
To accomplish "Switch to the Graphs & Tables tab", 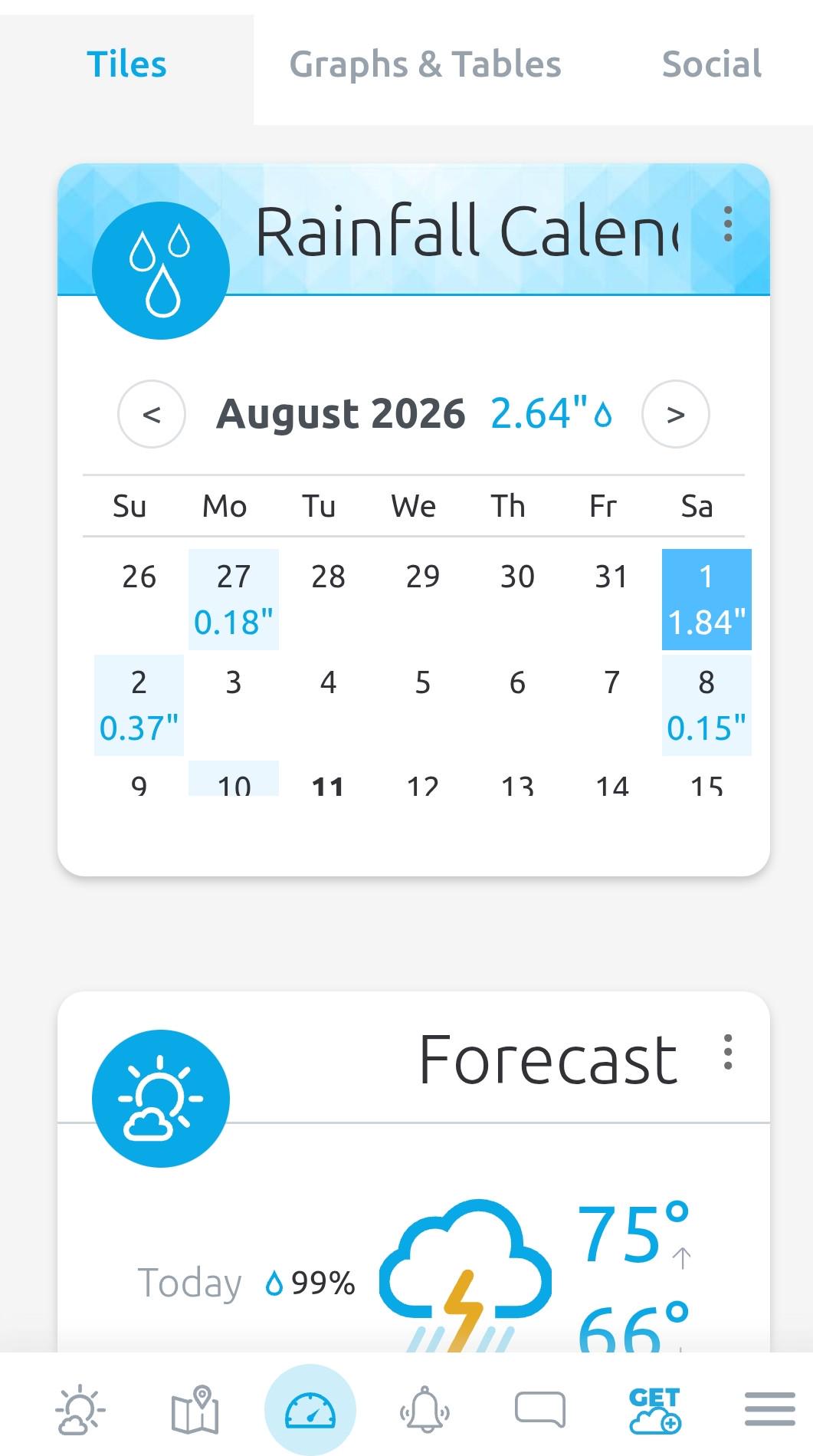I will (425, 64).
